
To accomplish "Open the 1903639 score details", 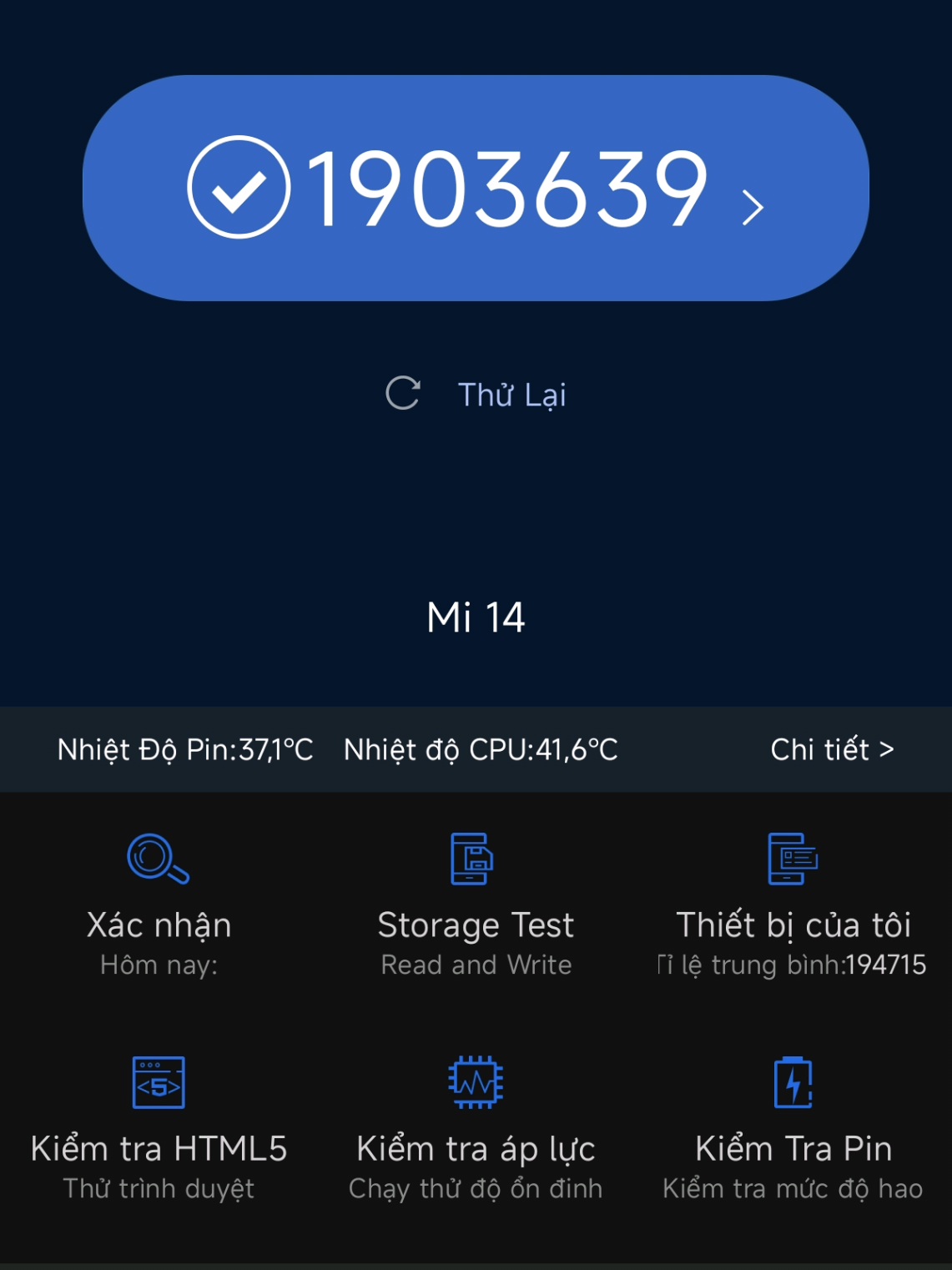I will point(476,189).
